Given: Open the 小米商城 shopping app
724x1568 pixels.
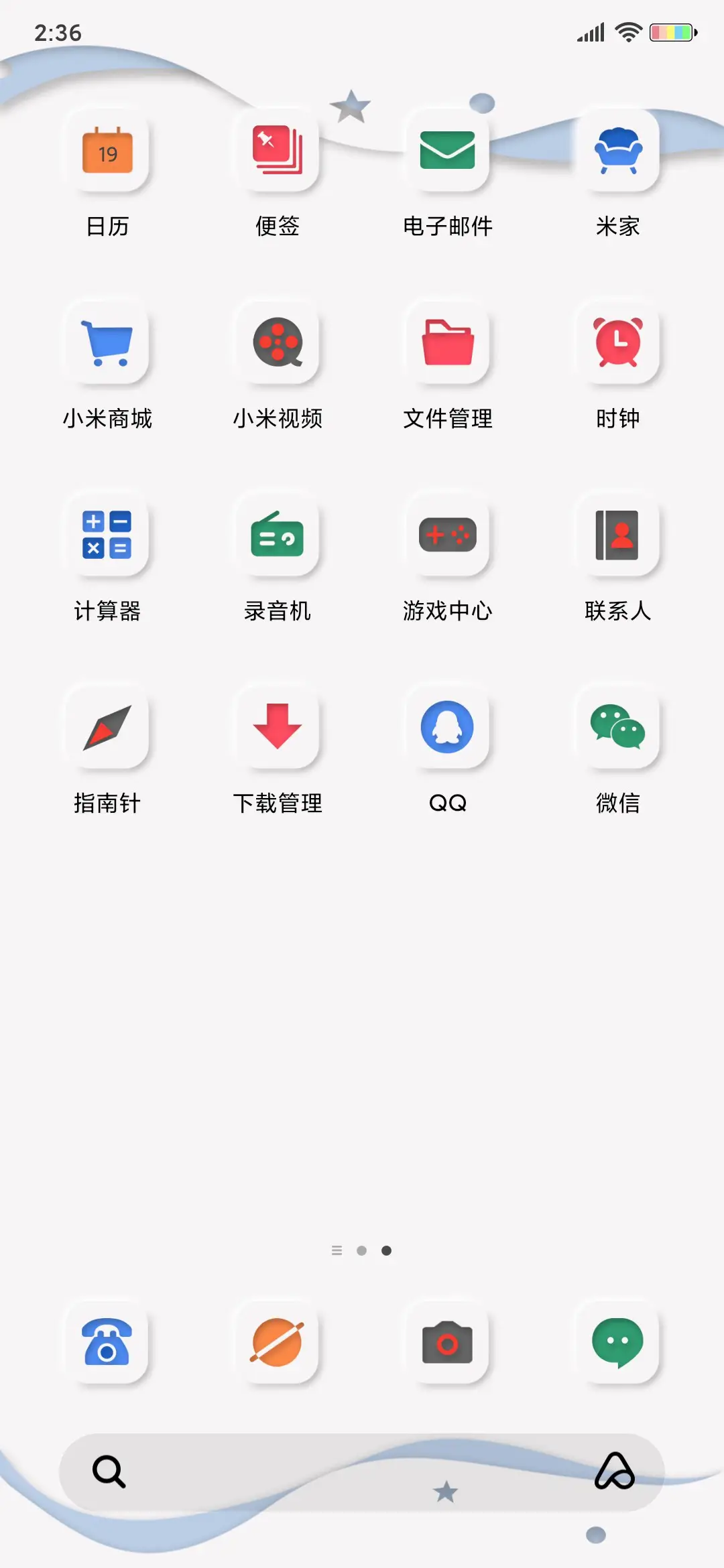Looking at the screenshot, I should (109, 343).
